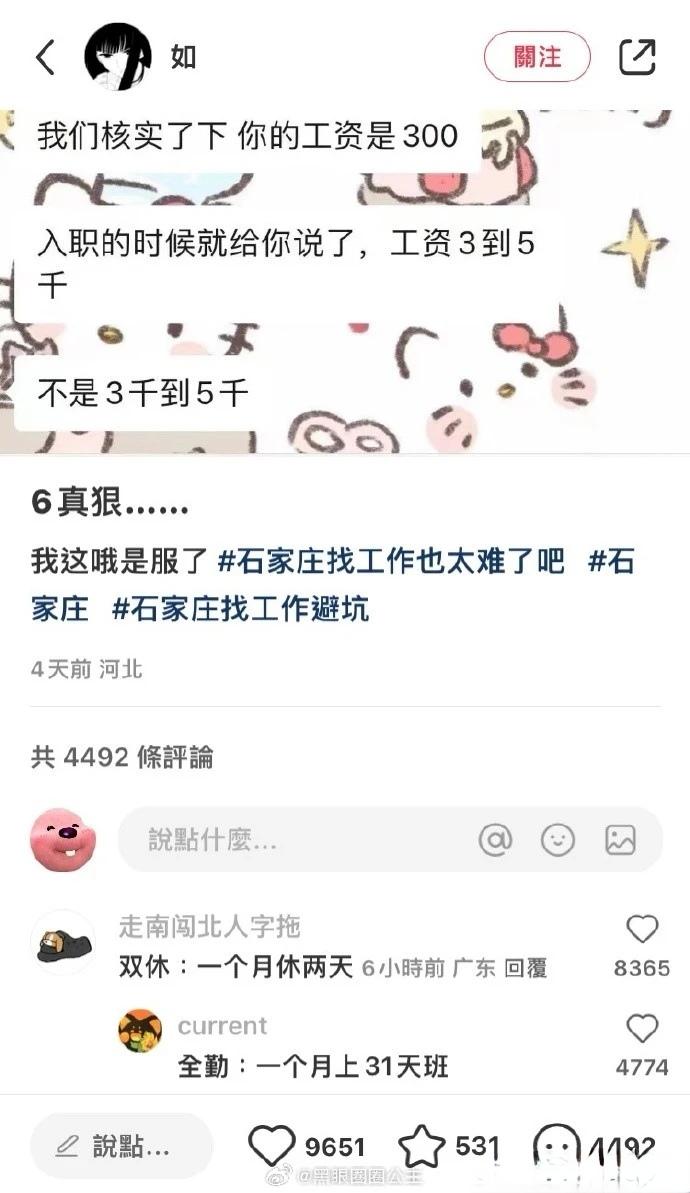The width and height of the screenshot is (690, 1193).
Task: Reply to 走南闯北人字拖 via 回覆
Action: tap(525, 968)
